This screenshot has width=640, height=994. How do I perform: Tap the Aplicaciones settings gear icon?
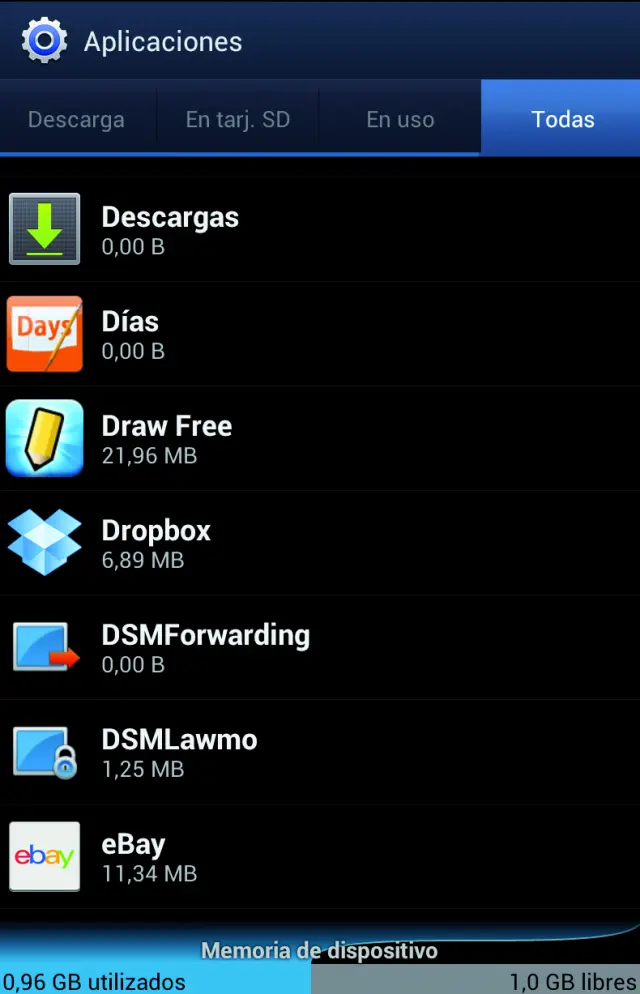[x=44, y=41]
